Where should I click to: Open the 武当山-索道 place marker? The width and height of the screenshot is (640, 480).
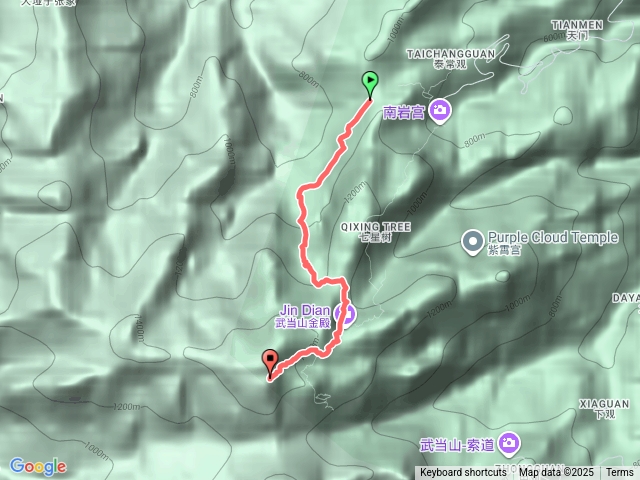pyautogui.click(x=509, y=441)
